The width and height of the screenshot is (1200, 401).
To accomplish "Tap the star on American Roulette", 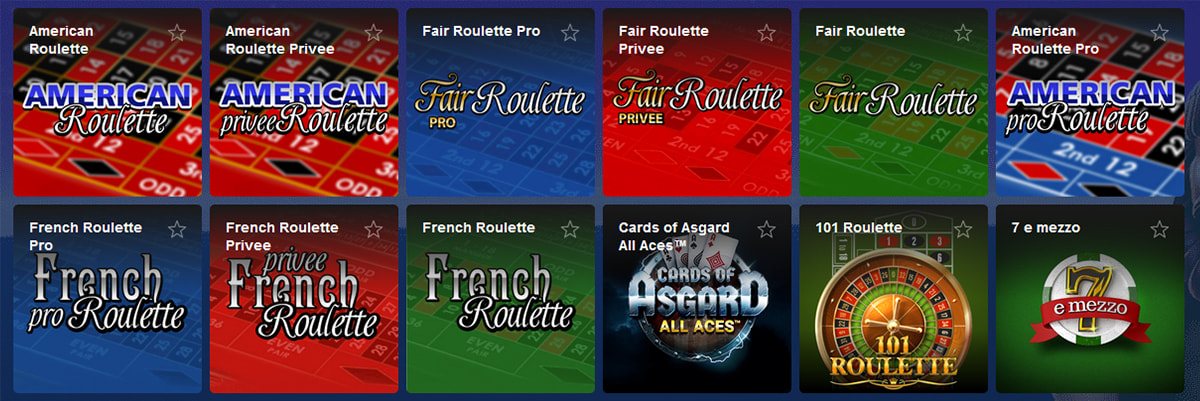I will tap(177, 33).
